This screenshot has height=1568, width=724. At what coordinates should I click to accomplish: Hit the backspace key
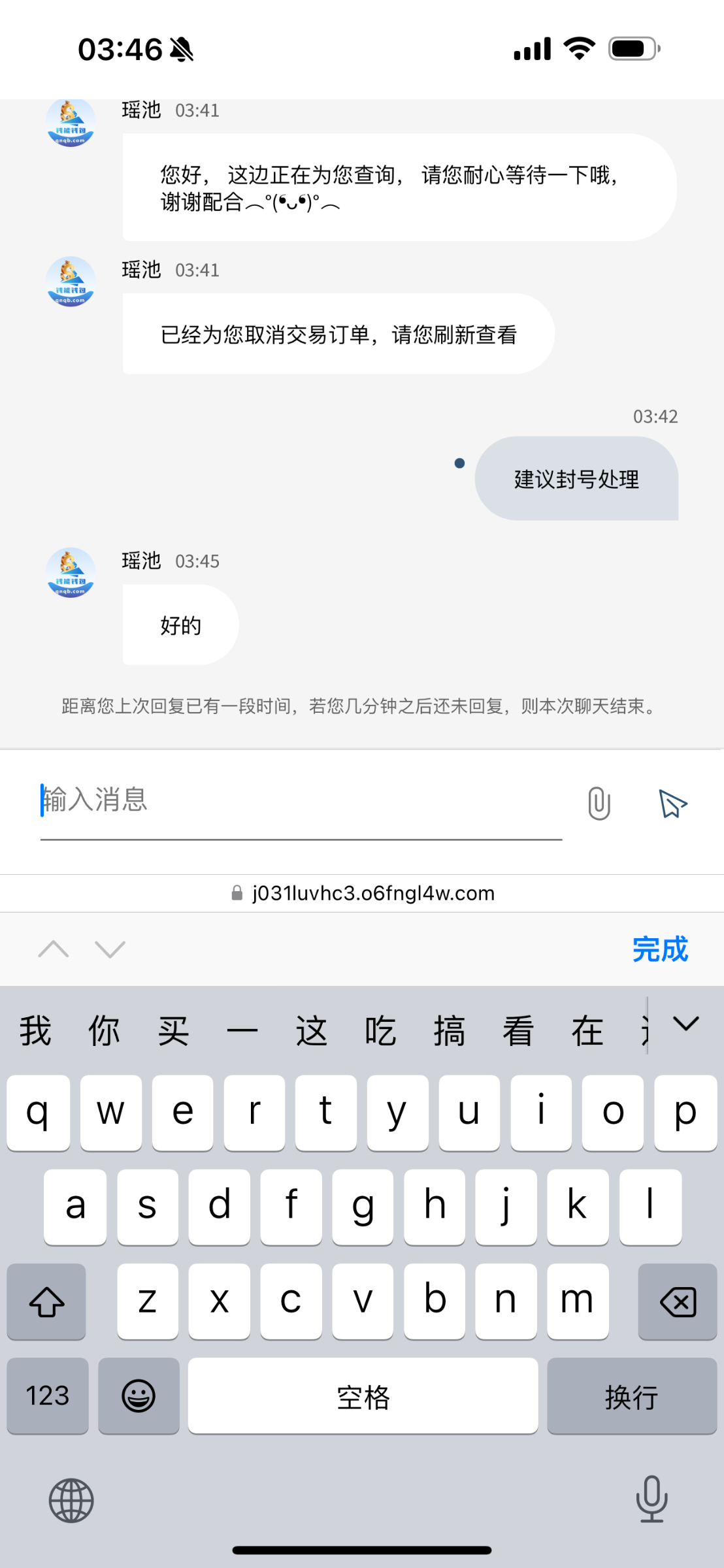click(678, 1301)
